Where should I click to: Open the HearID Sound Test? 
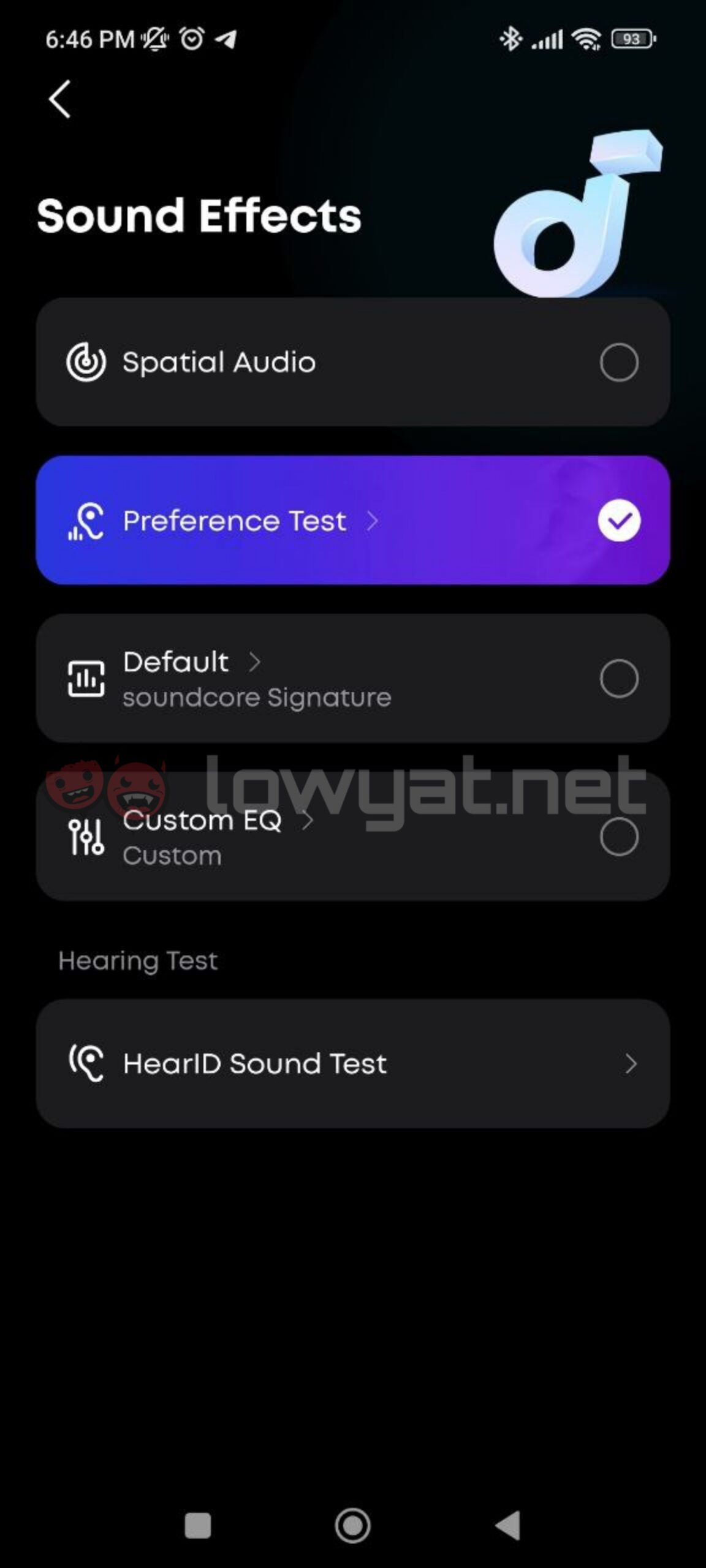352,1064
